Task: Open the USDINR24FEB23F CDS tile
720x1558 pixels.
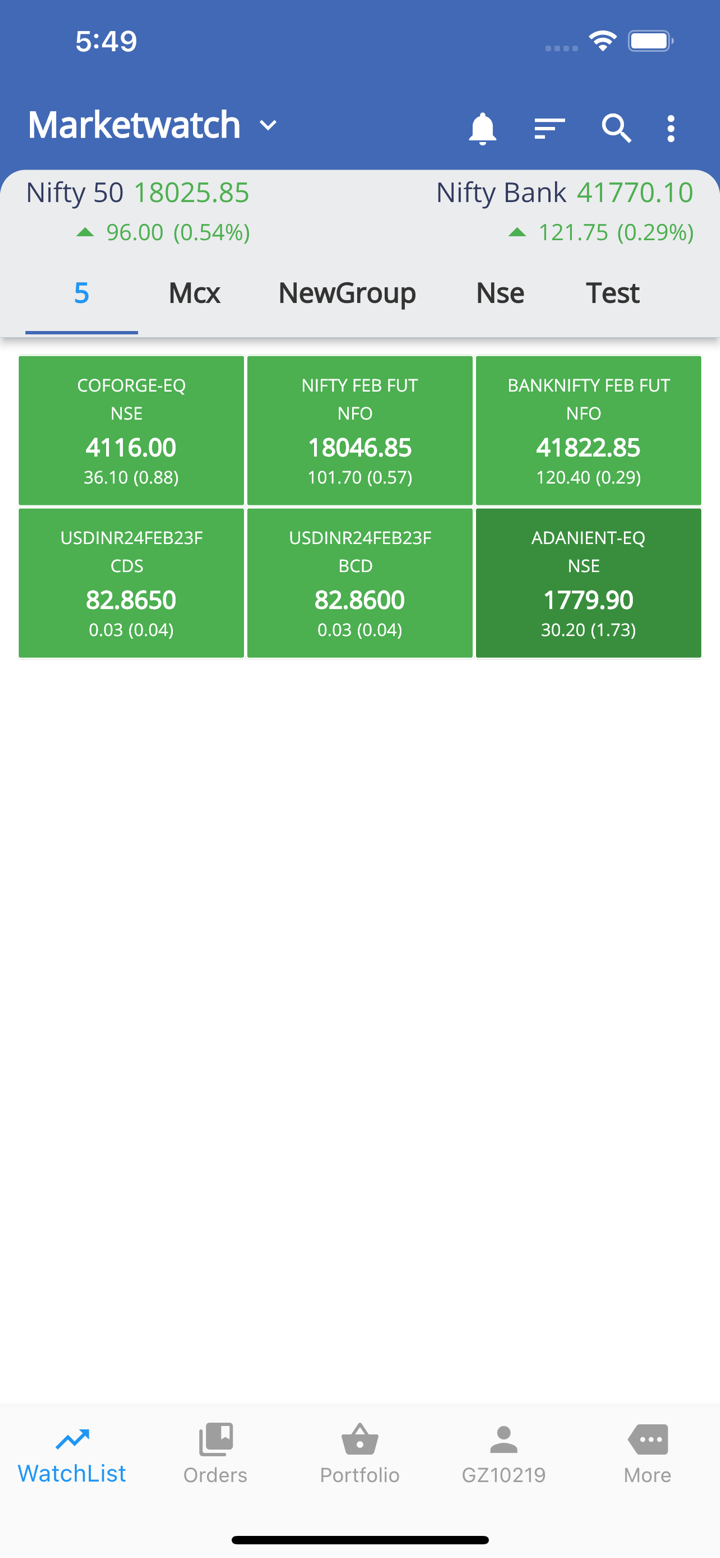Action: (x=131, y=583)
